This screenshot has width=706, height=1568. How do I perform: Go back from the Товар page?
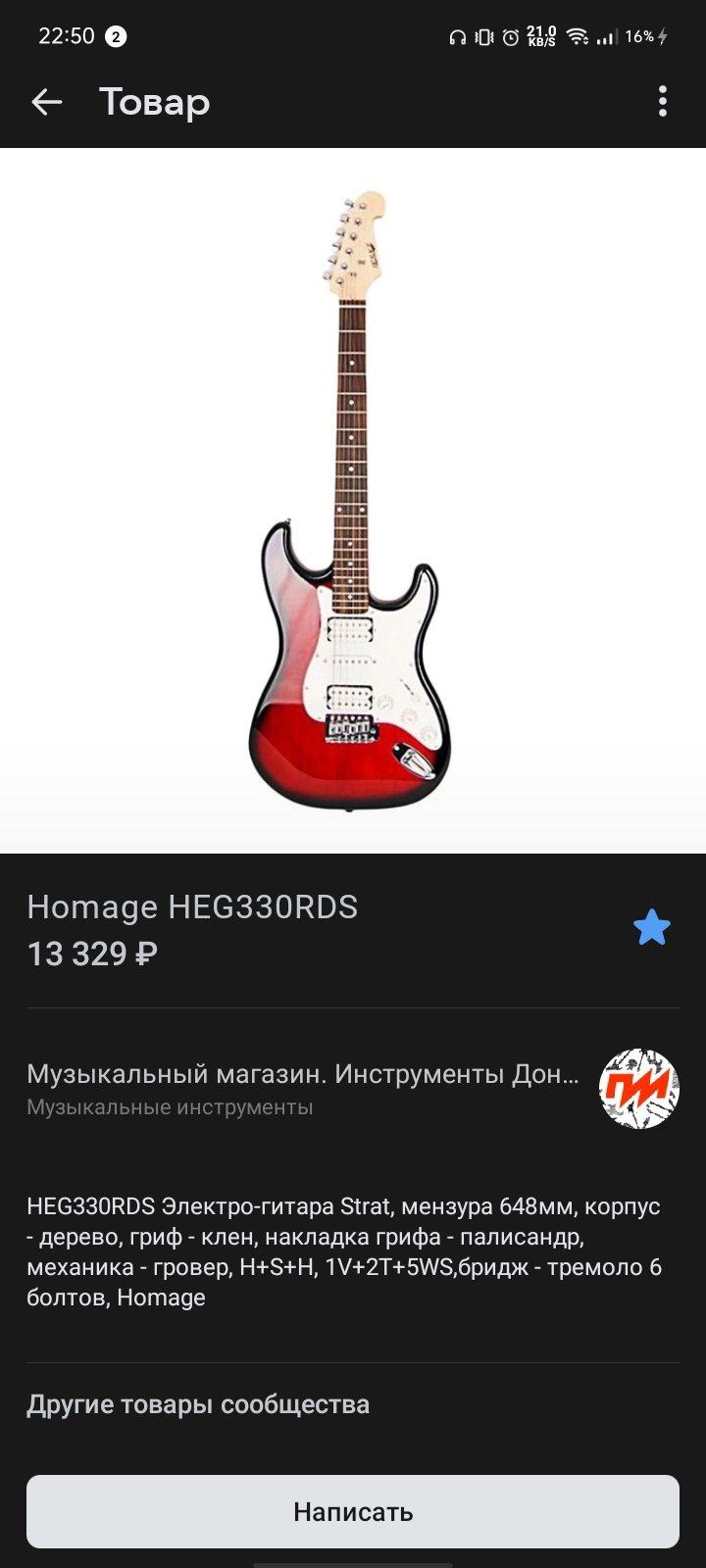[46, 102]
